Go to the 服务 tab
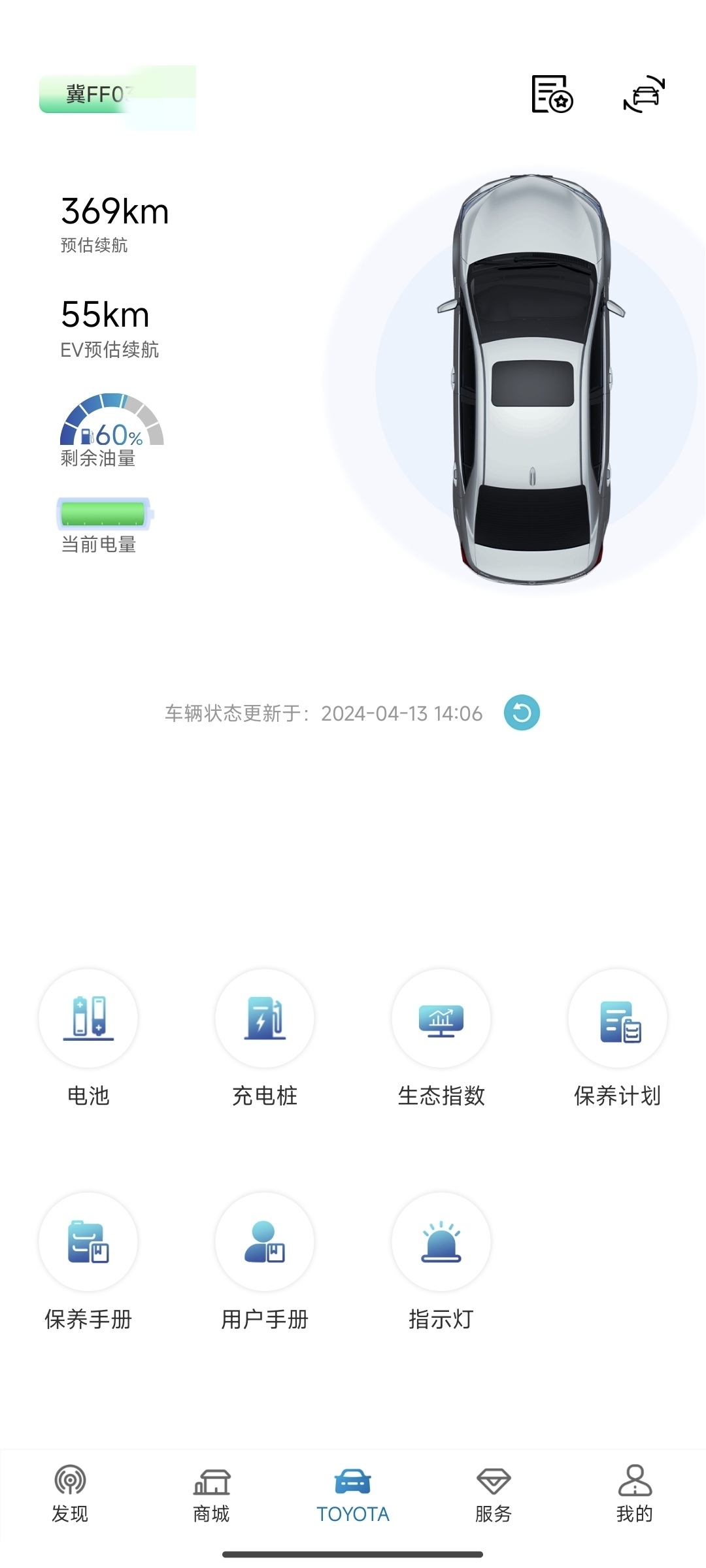The height and width of the screenshot is (1568, 706). point(494,1495)
